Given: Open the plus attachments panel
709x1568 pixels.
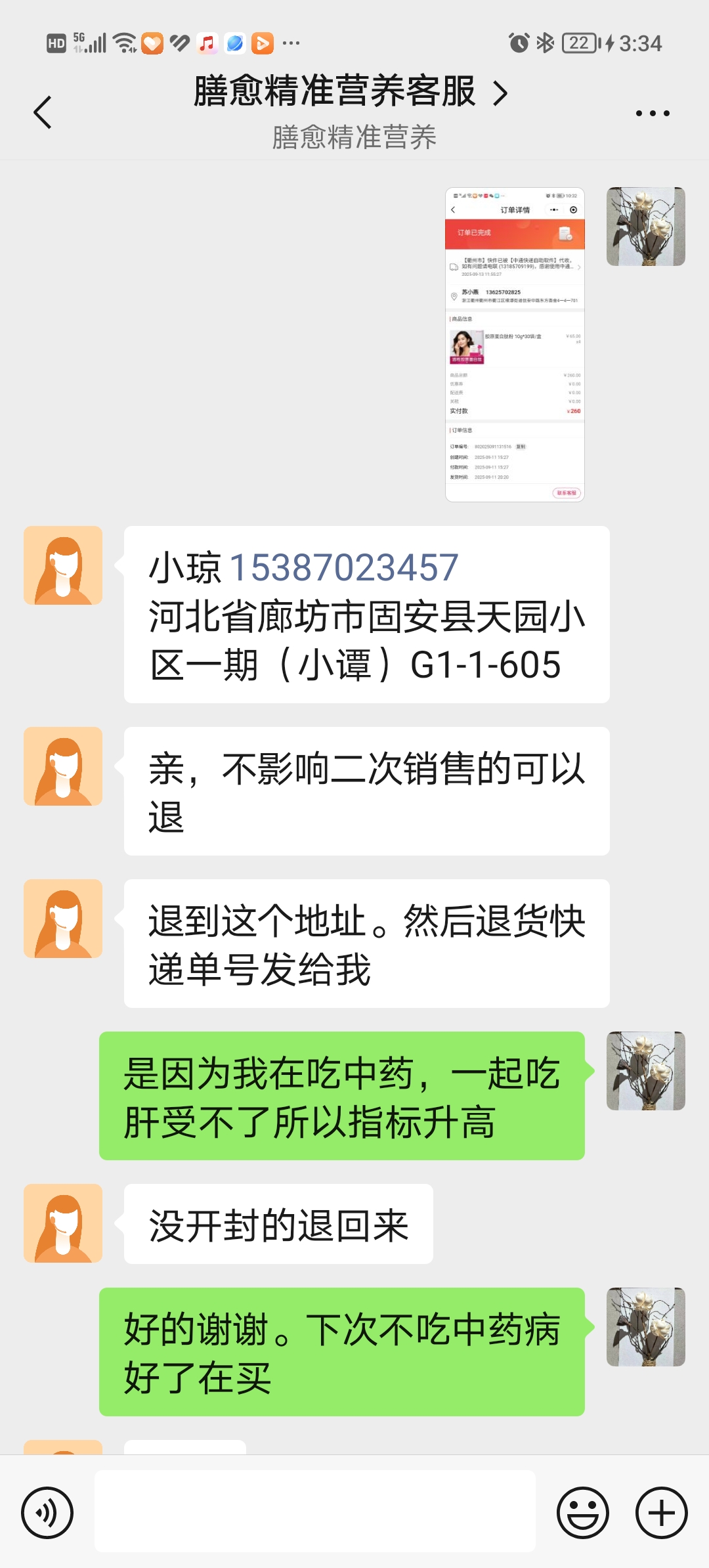Looking at the screenshot, I should pos(661,1513).
